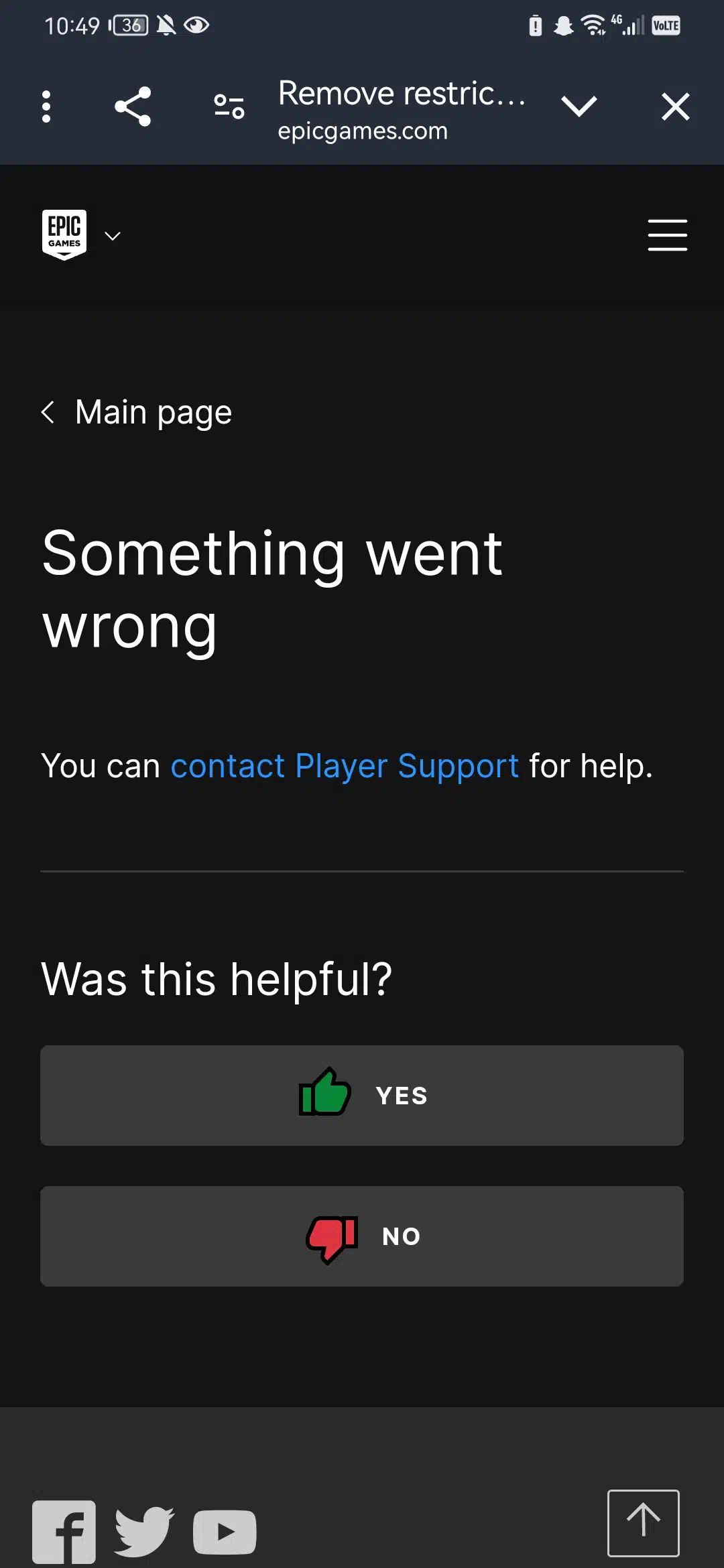Image resolution: width=724 pixels, height=1568 pixels.
Task: Open Epic Games Facebook page
Action: pyautogui.click(x=64, y=1532)
